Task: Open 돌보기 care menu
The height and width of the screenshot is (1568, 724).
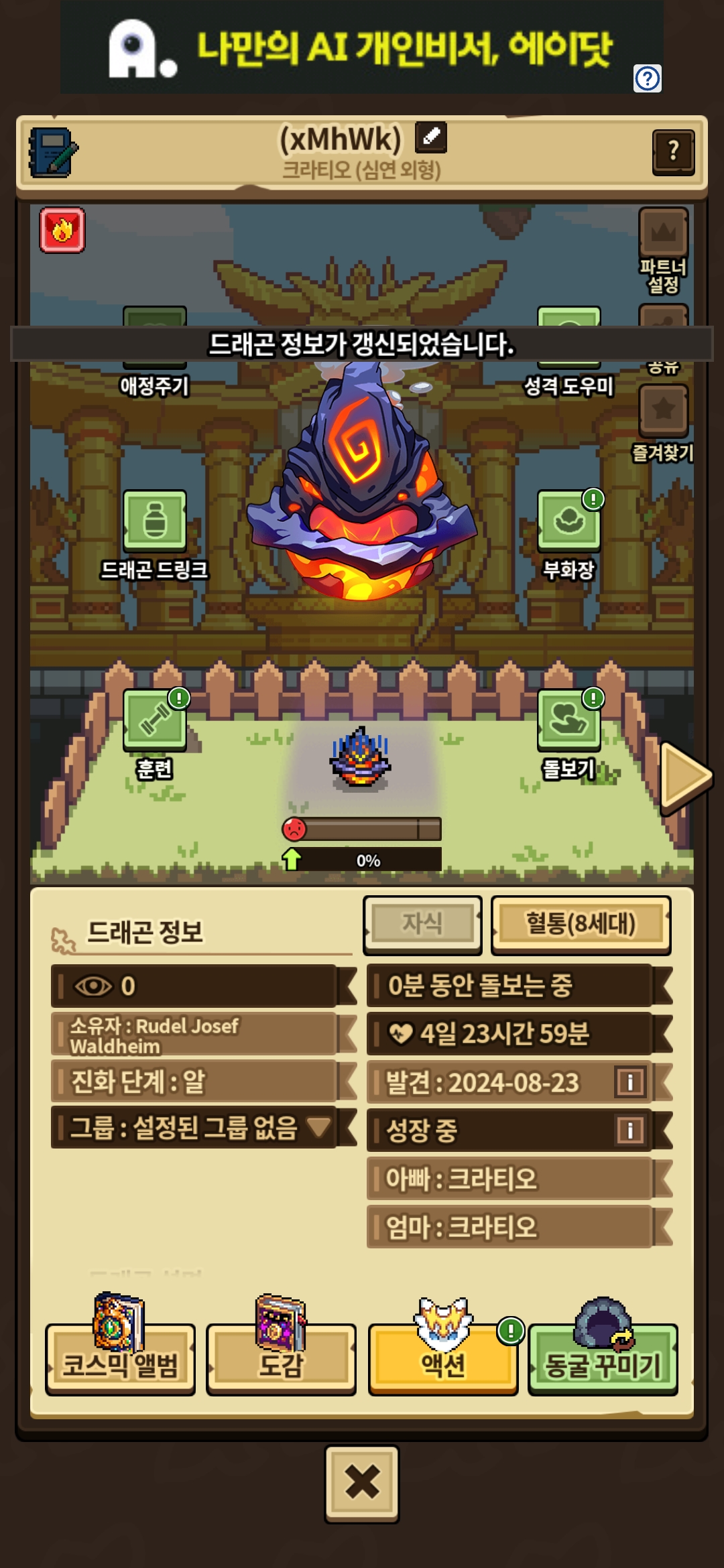Action: click(568, 721)
